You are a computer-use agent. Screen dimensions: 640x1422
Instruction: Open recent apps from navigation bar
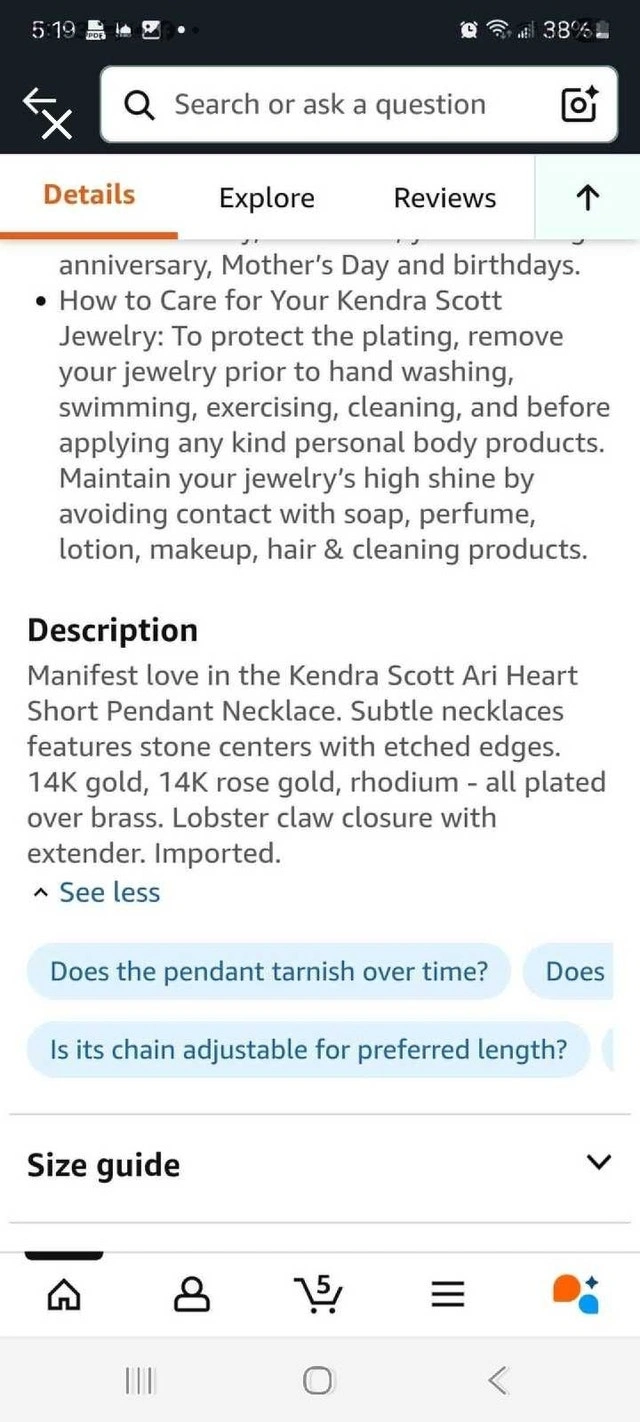tap(139, 1381)
